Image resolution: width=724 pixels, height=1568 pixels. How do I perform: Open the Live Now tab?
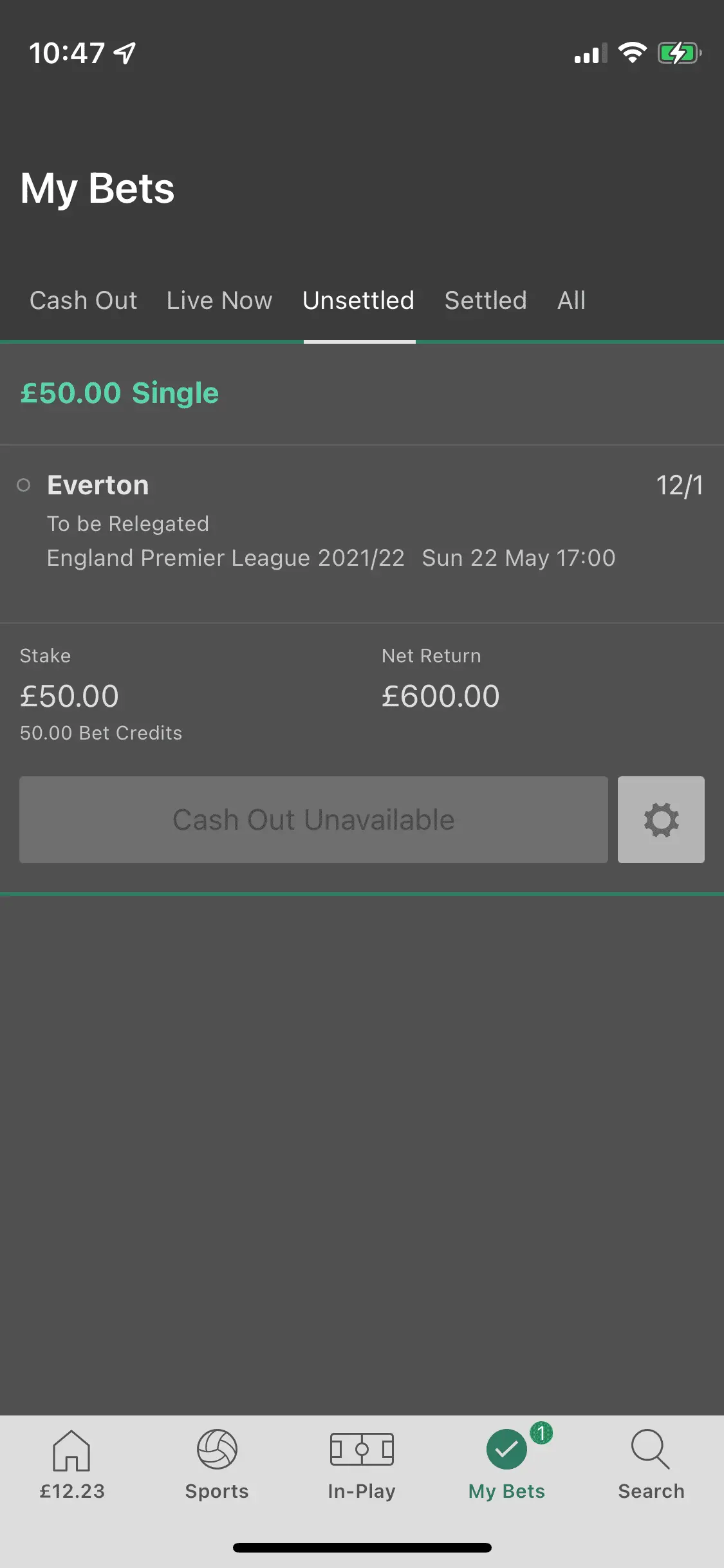[x=219, y=301]
